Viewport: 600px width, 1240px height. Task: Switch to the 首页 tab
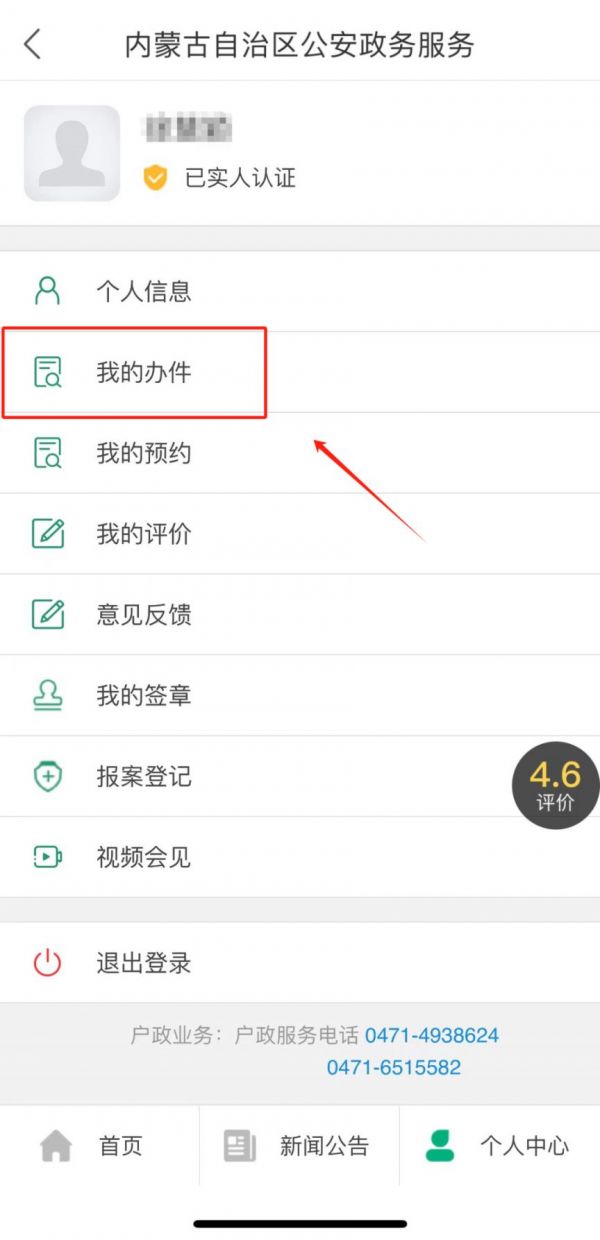pyautogui.click(x=98, y=1146)
